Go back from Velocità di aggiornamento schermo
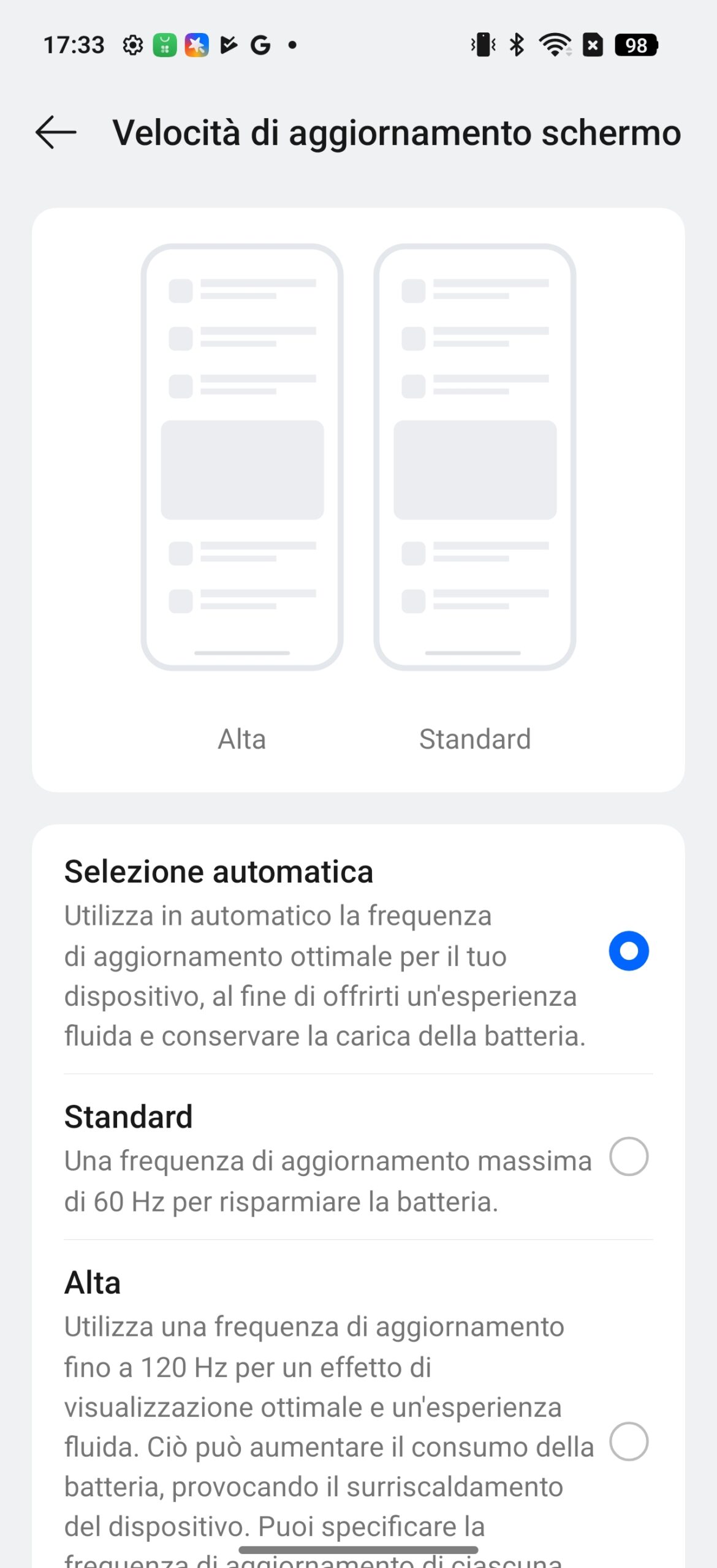 click(x=56, y=132)
